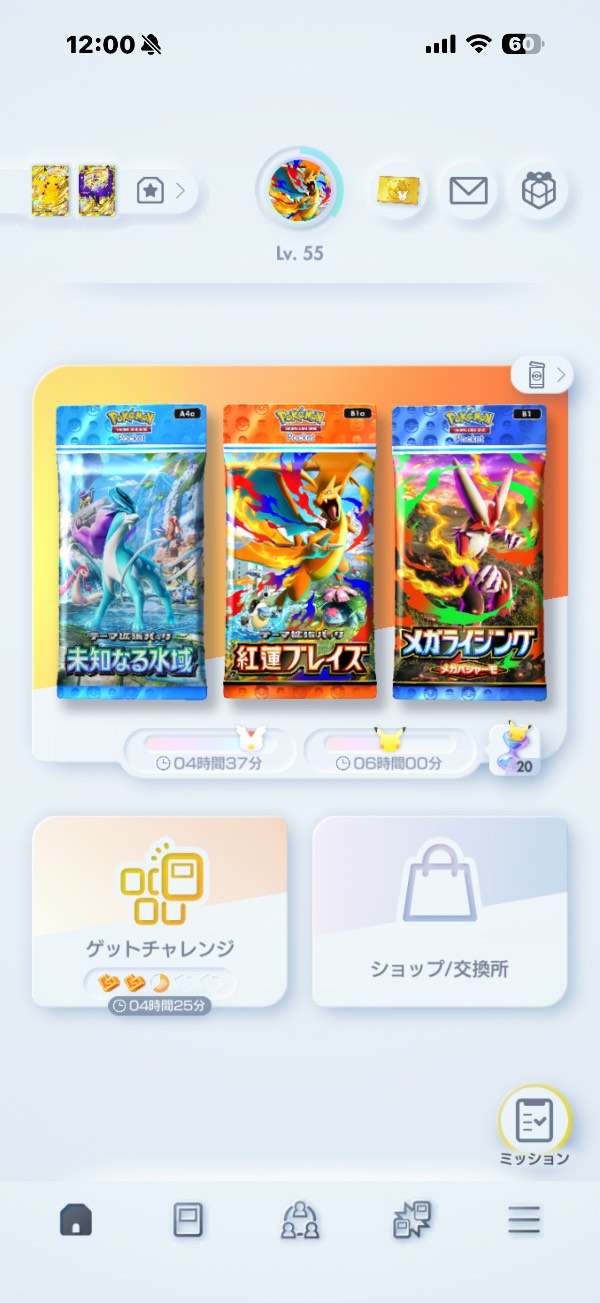Switch to the battle tab

point(411,1220)
